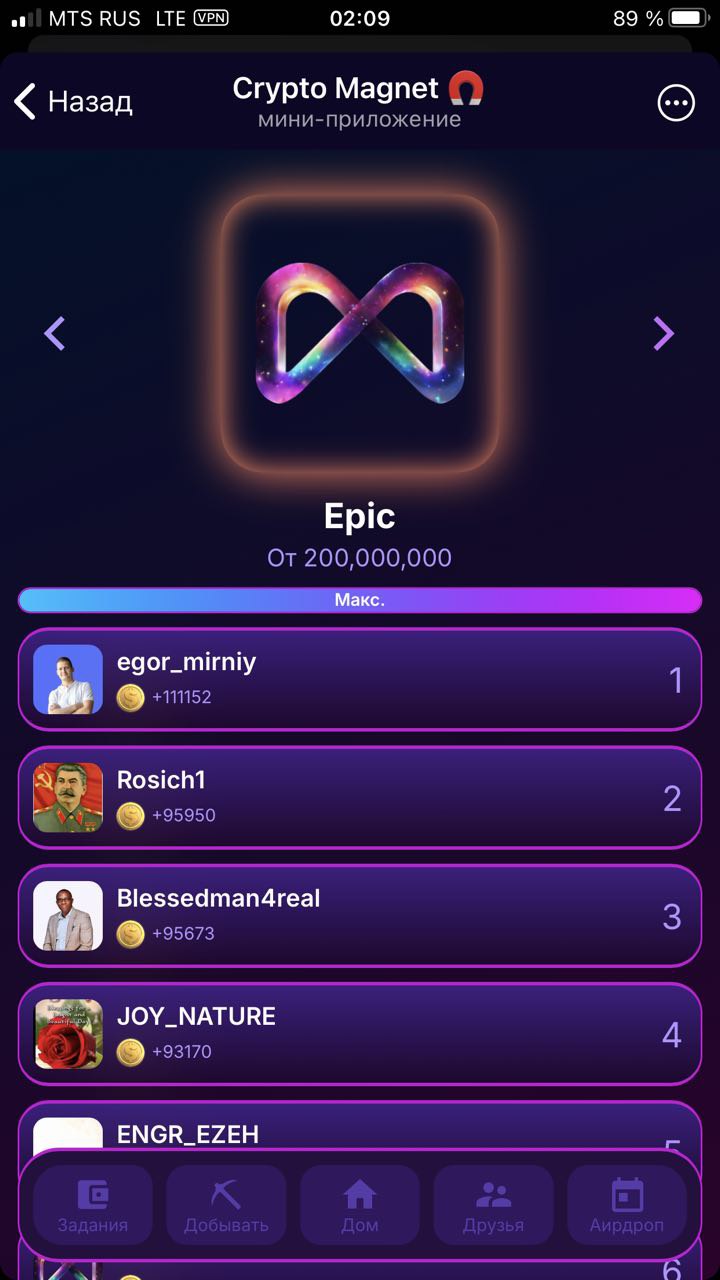Open Blessedman4real leaderboard entry
The width and height of the screenshot is (720, 1280).
click(360, 916)
